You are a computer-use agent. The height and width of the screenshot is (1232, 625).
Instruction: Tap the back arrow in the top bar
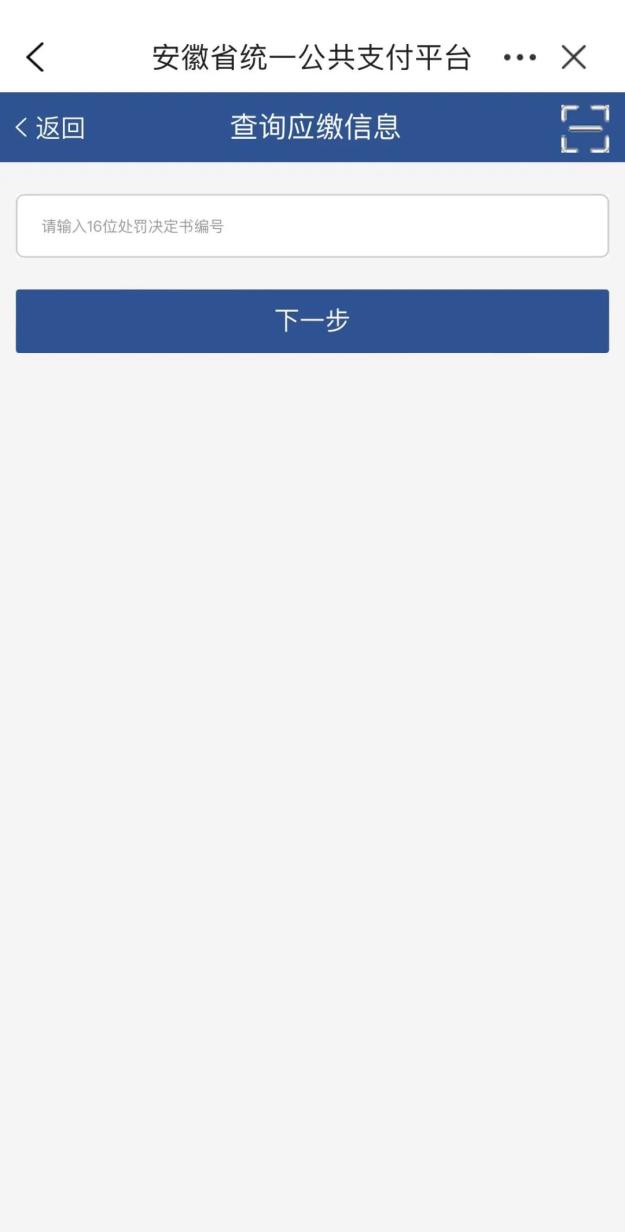click(35, 57)
